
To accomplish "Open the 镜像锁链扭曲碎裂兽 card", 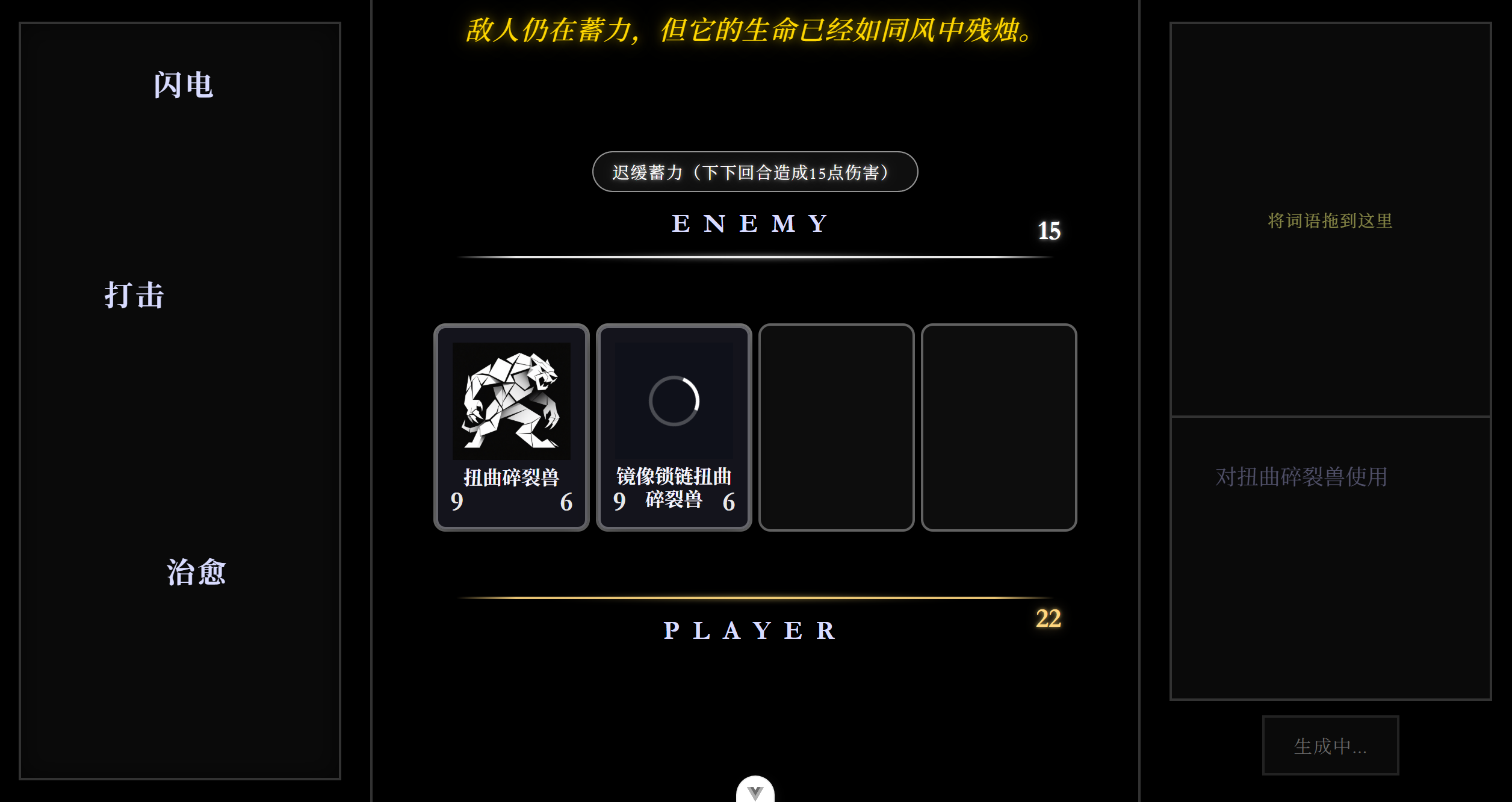I will point(674,427).
